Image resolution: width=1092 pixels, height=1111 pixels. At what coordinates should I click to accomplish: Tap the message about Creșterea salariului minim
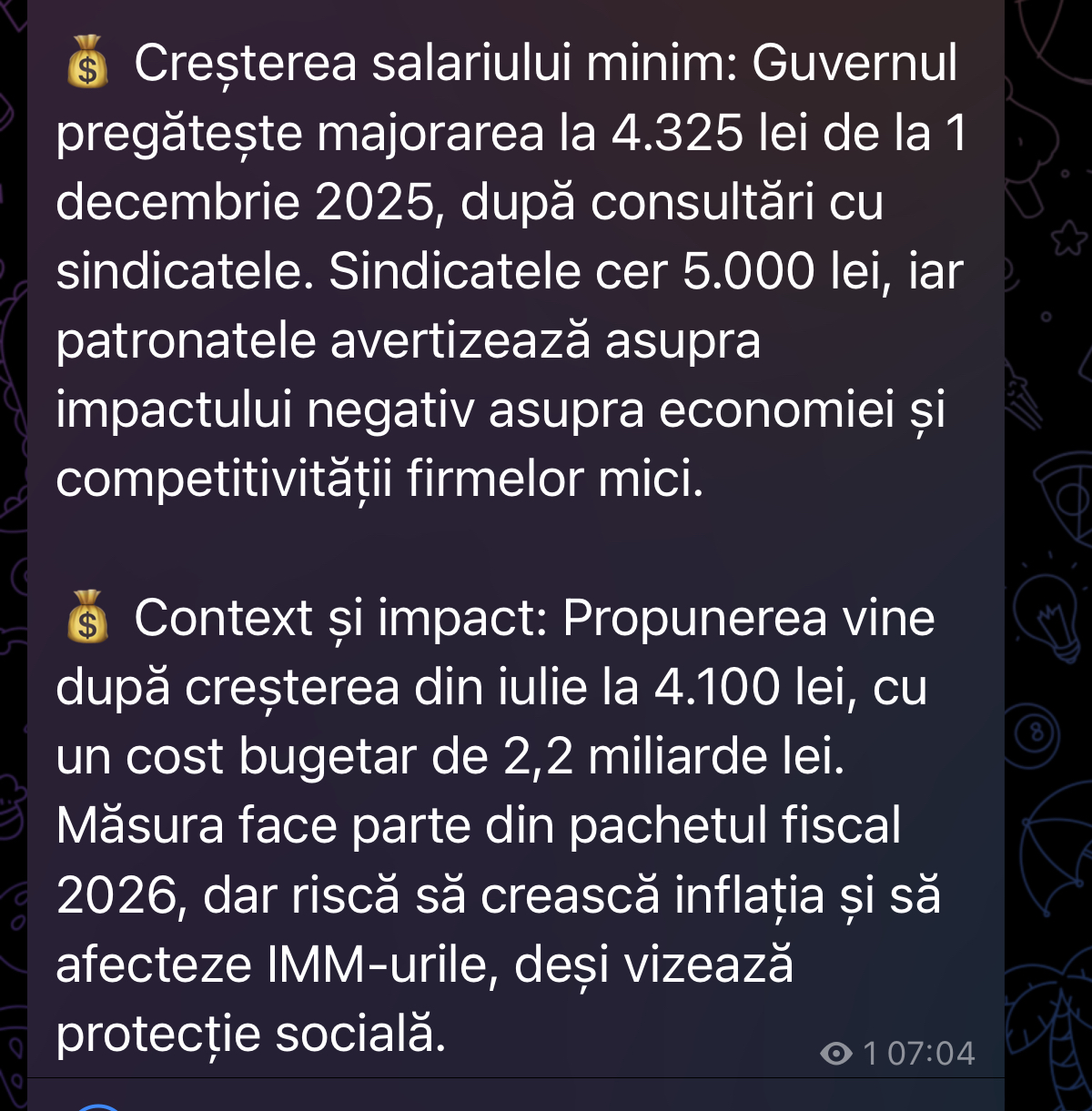tap(510, 273)
